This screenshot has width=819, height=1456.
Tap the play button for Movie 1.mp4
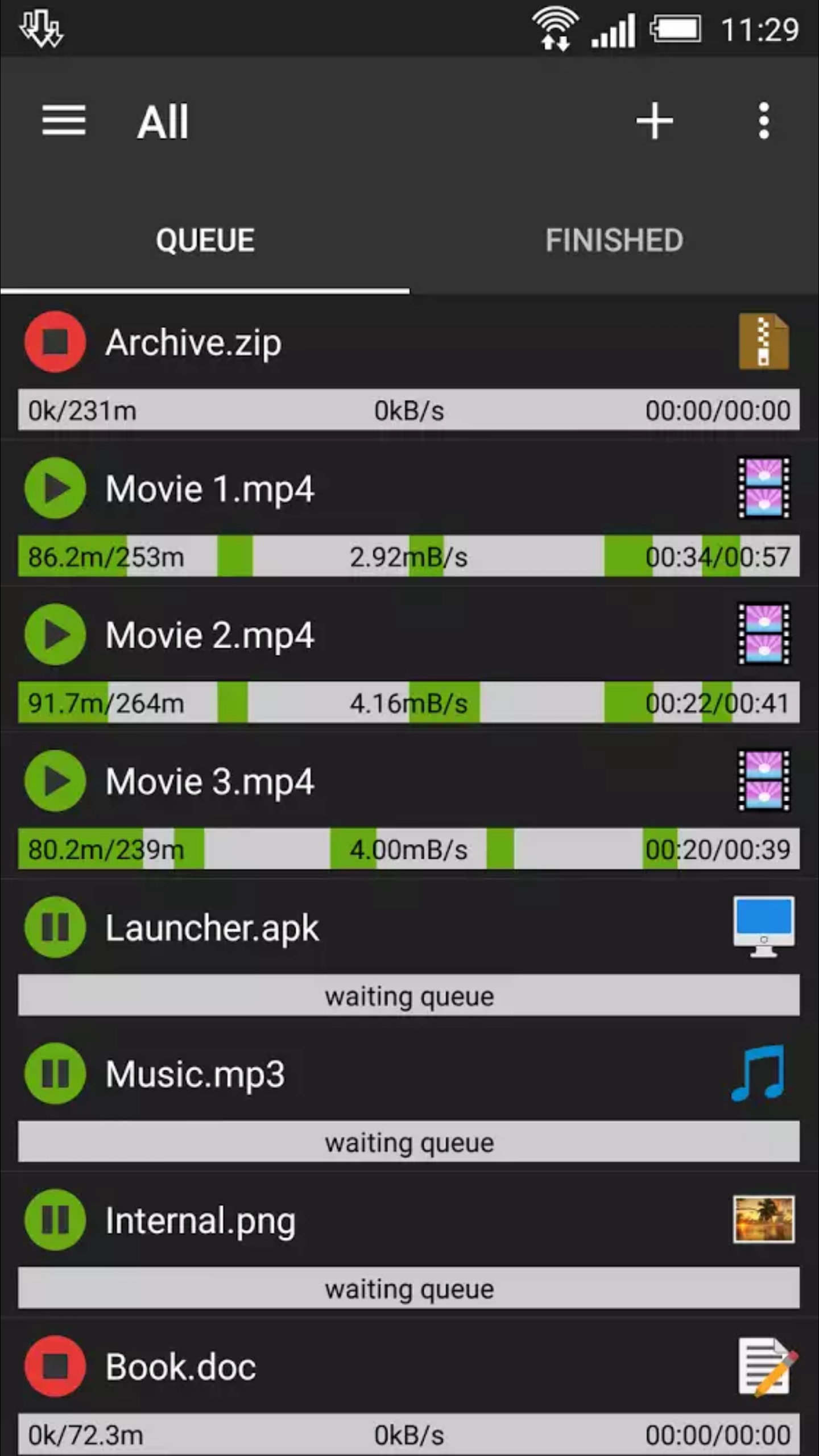click(x=55, y=488)
